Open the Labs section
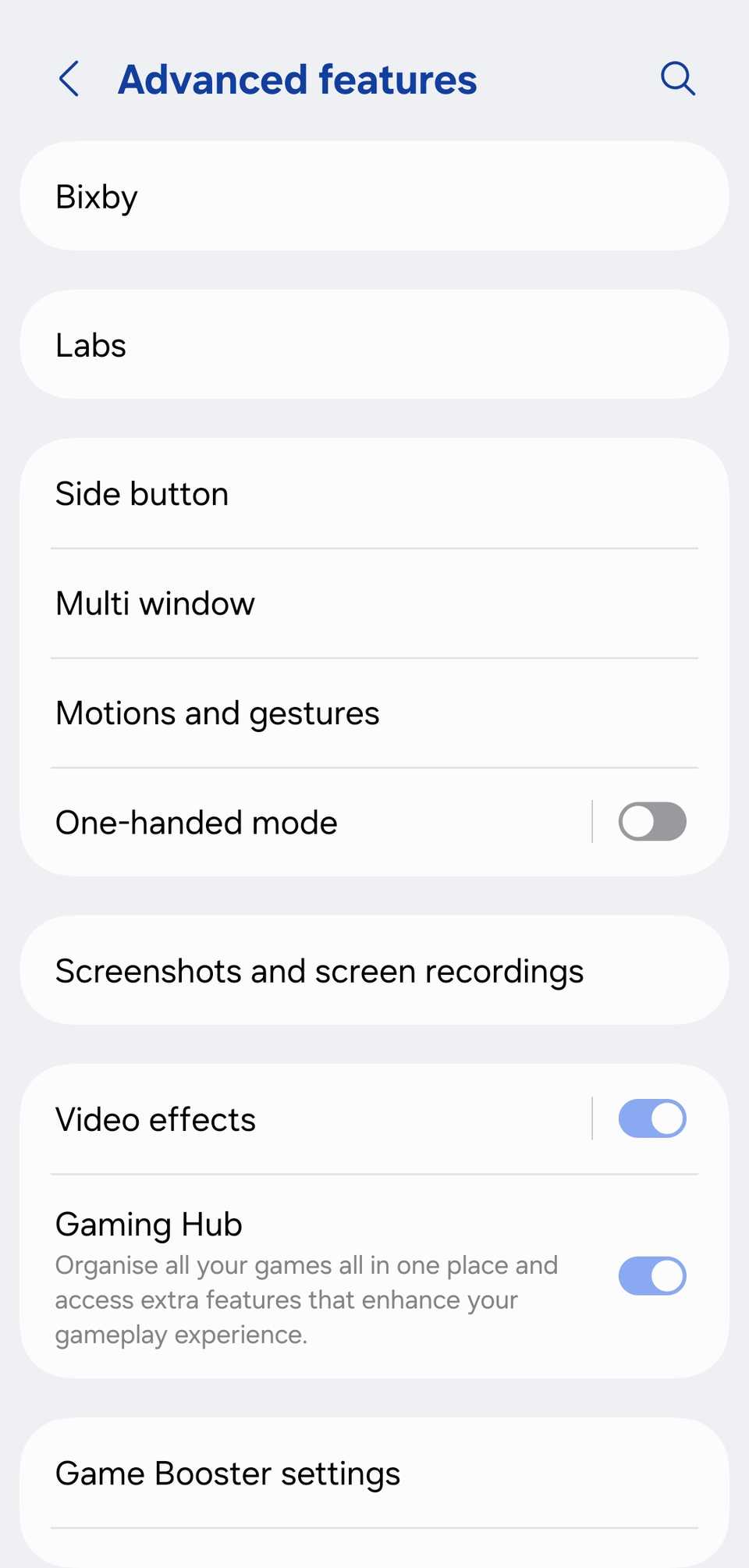 [374, 344]
